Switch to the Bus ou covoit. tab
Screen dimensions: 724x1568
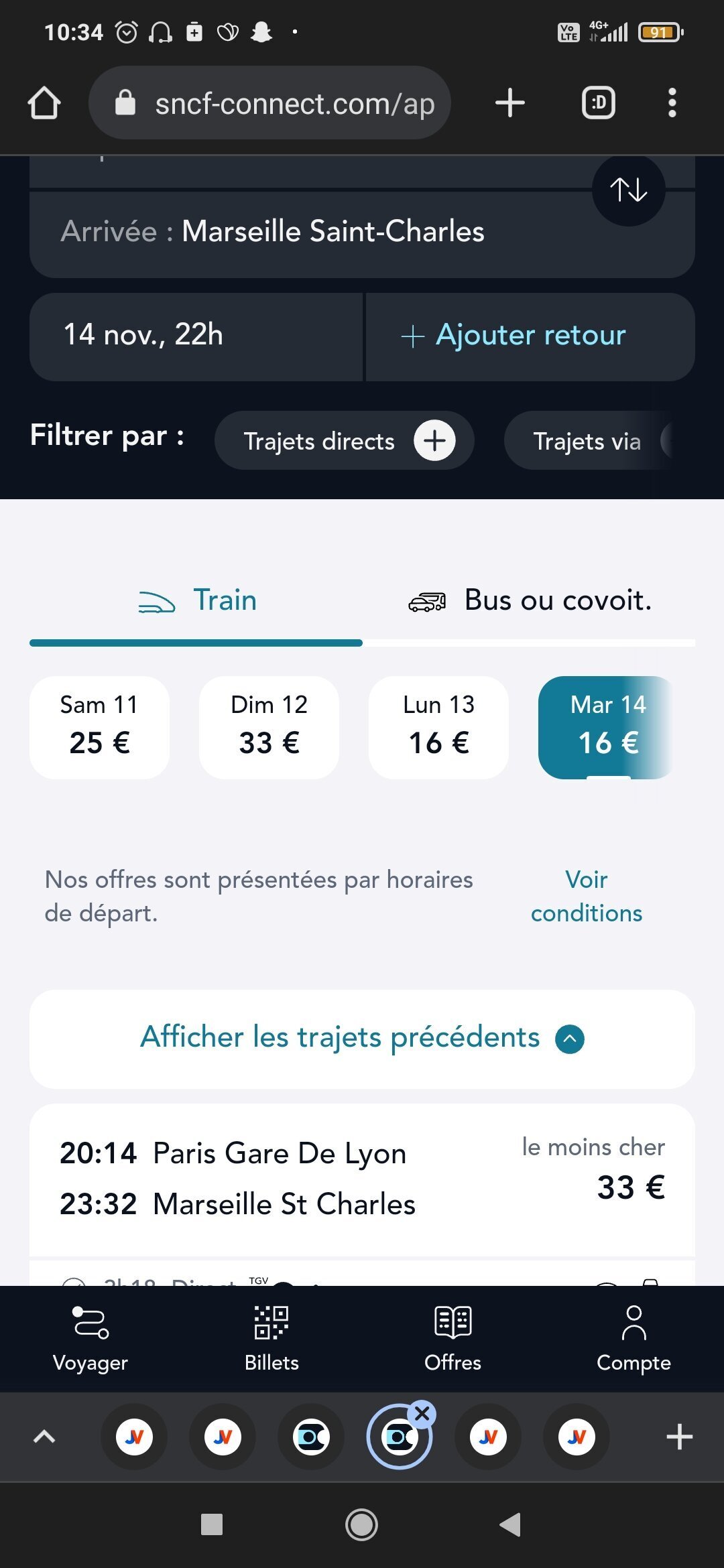[530, 600]
